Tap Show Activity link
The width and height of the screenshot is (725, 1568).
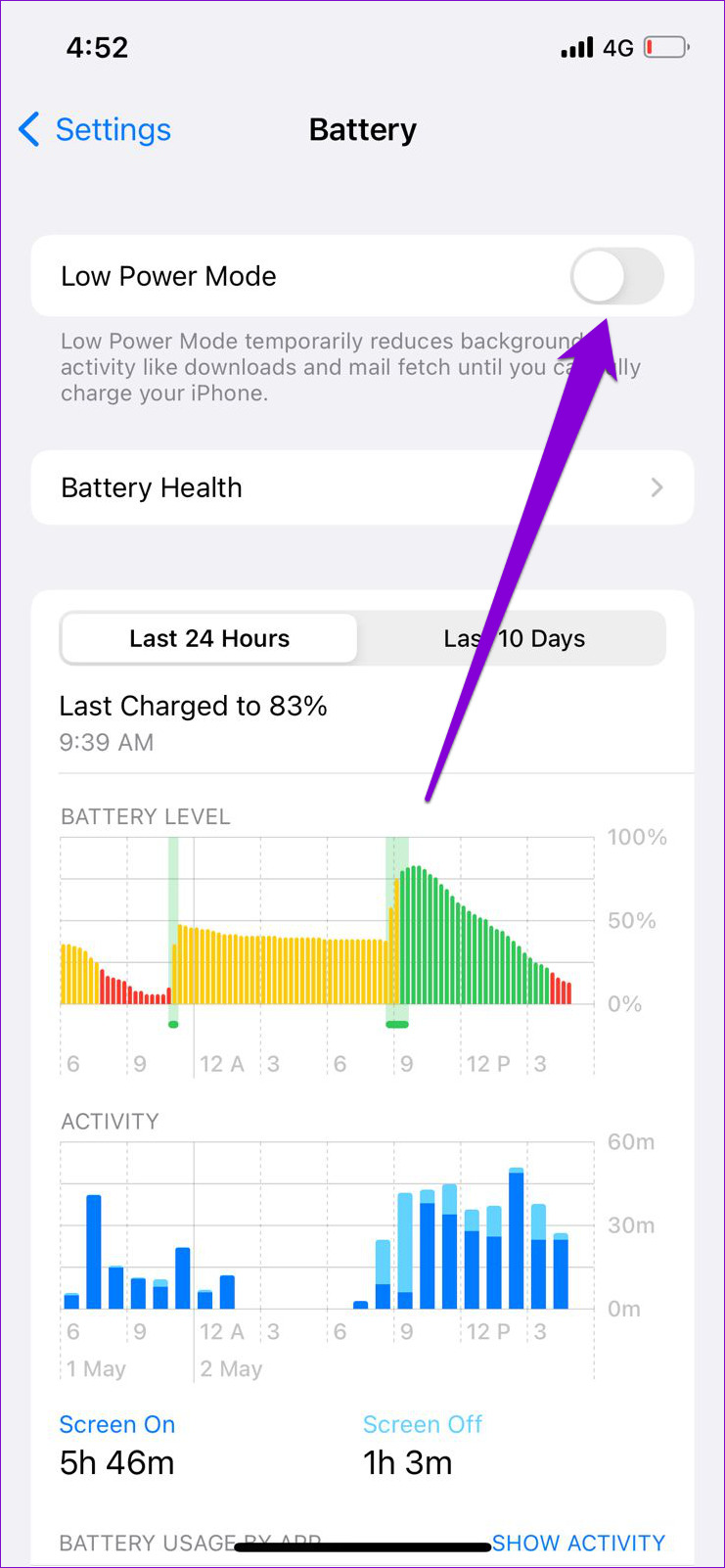[578, 1543]
